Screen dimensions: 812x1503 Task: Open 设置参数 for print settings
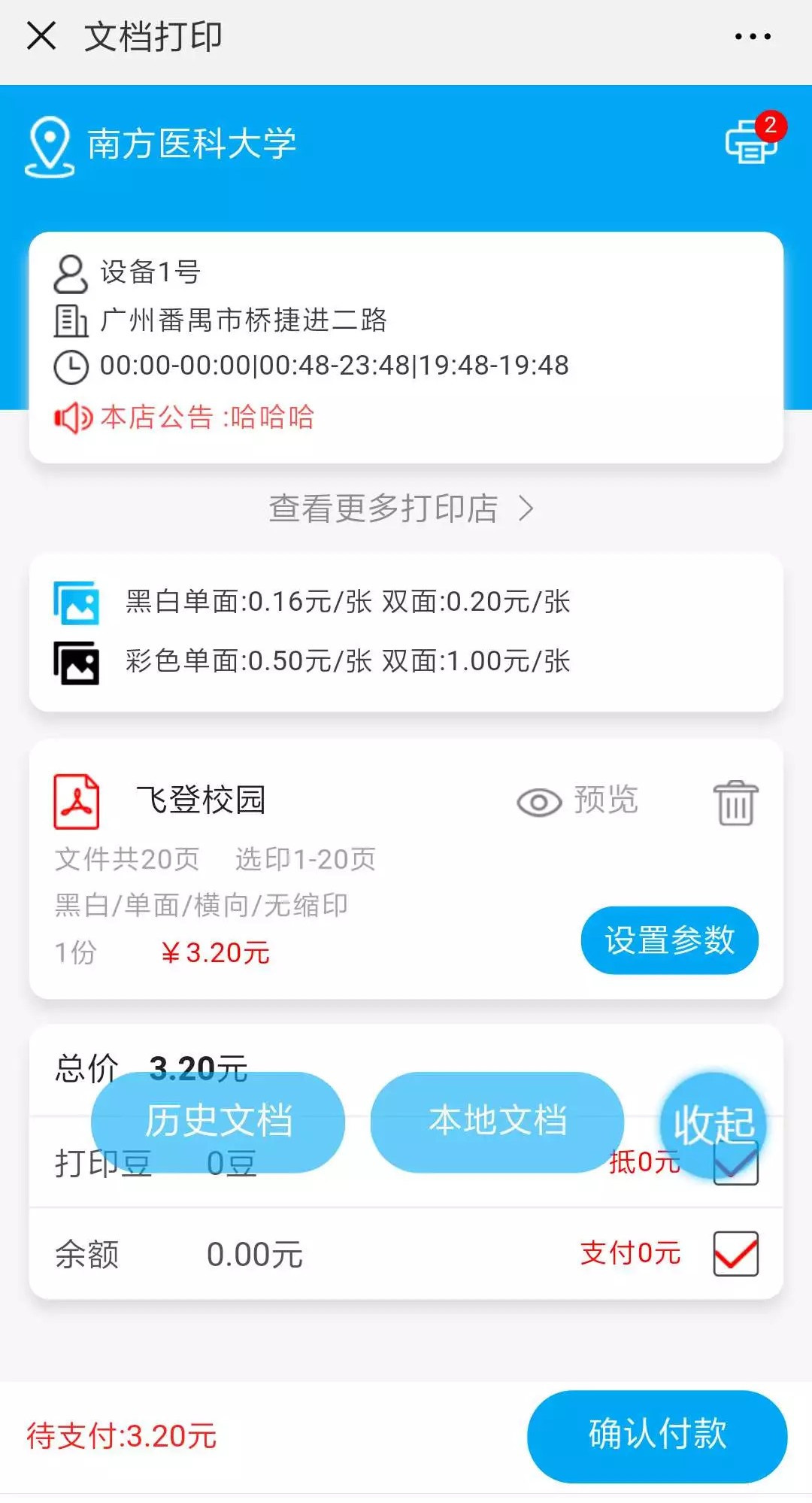(x=669, y=940)
